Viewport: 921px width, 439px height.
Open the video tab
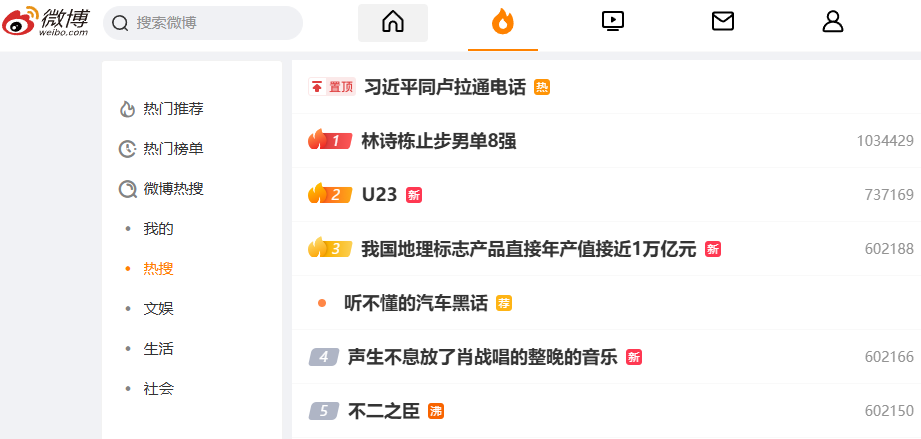click(x=613, y=21)
